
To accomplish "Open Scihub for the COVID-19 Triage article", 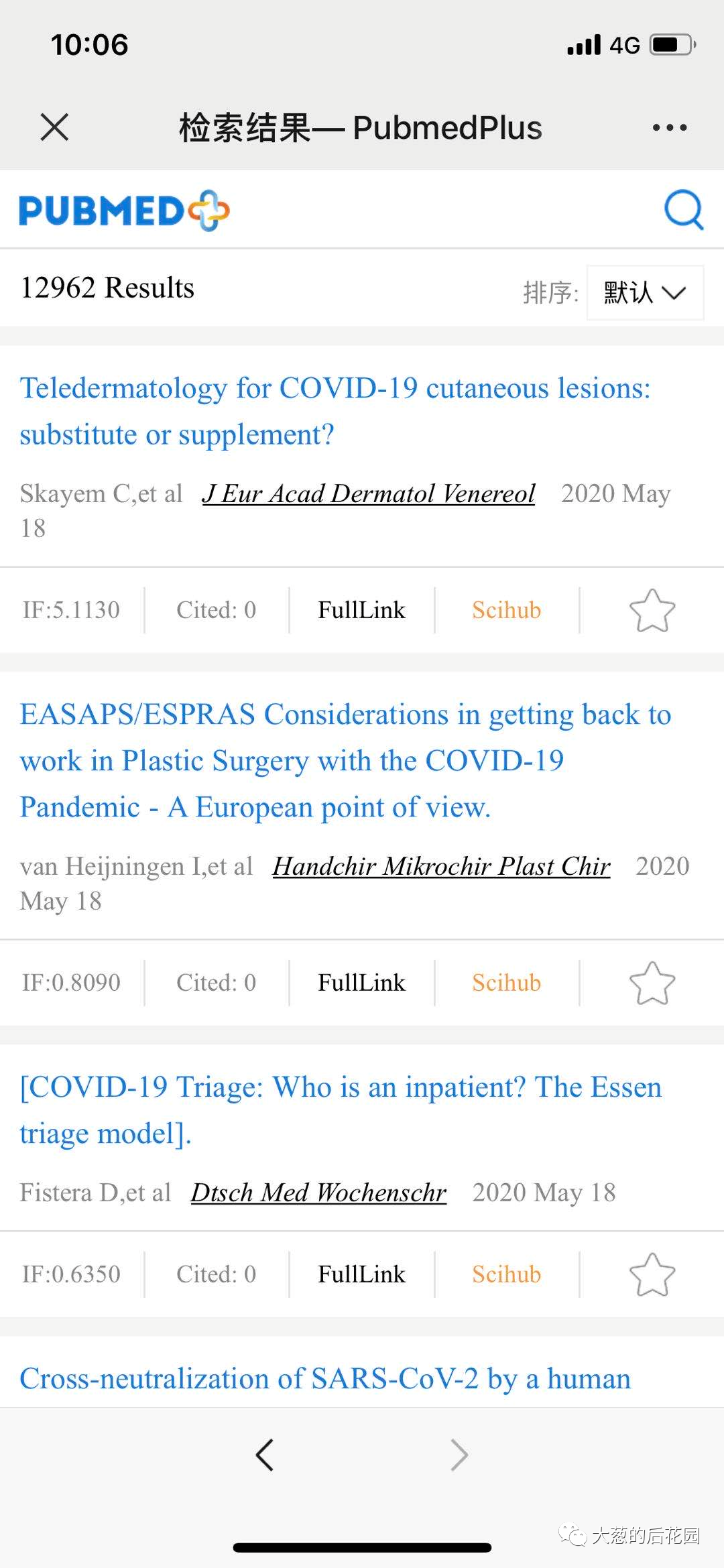I will 506,1274.
